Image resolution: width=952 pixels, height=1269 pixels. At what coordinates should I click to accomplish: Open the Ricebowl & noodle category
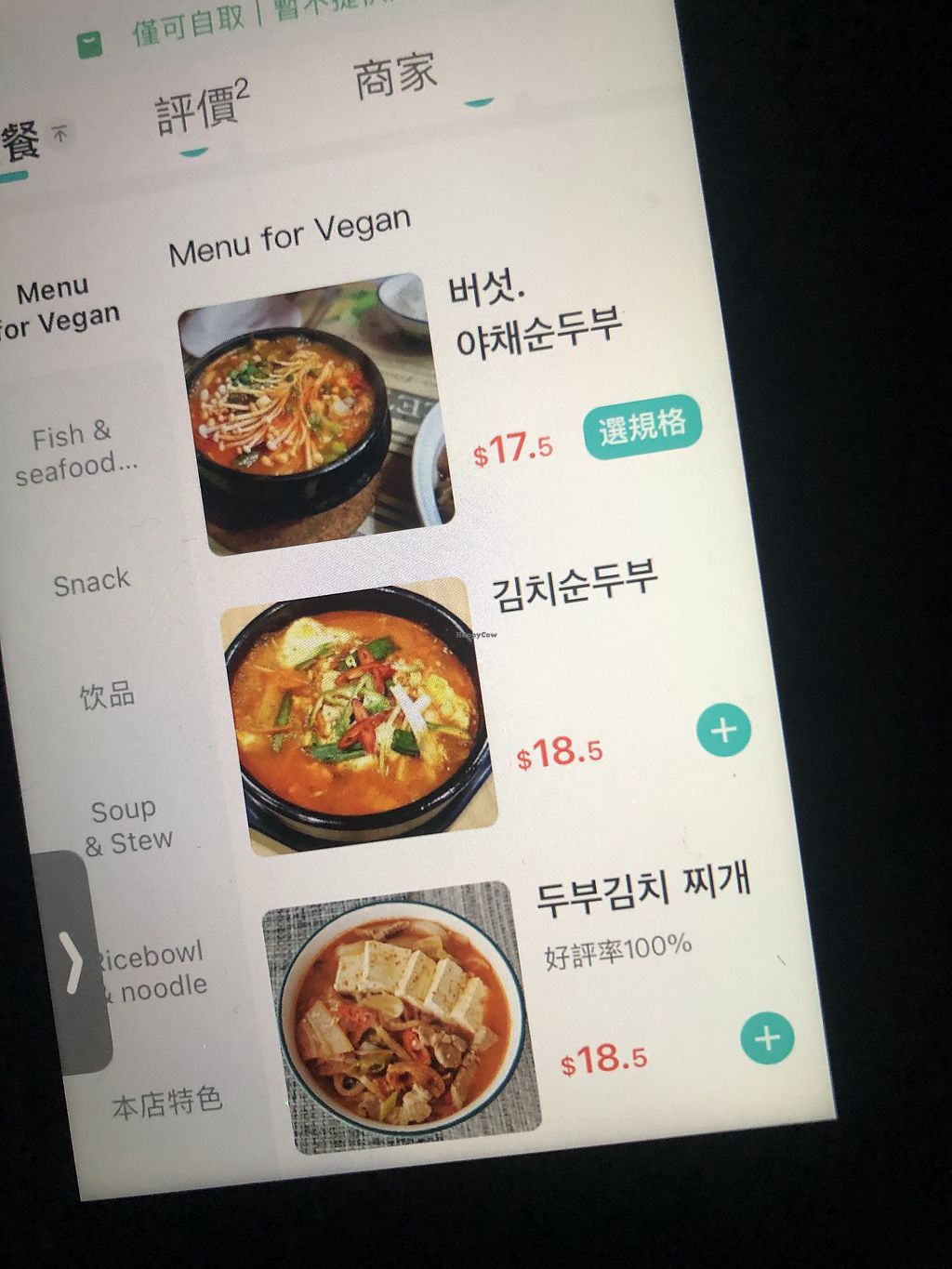[156, 972]
